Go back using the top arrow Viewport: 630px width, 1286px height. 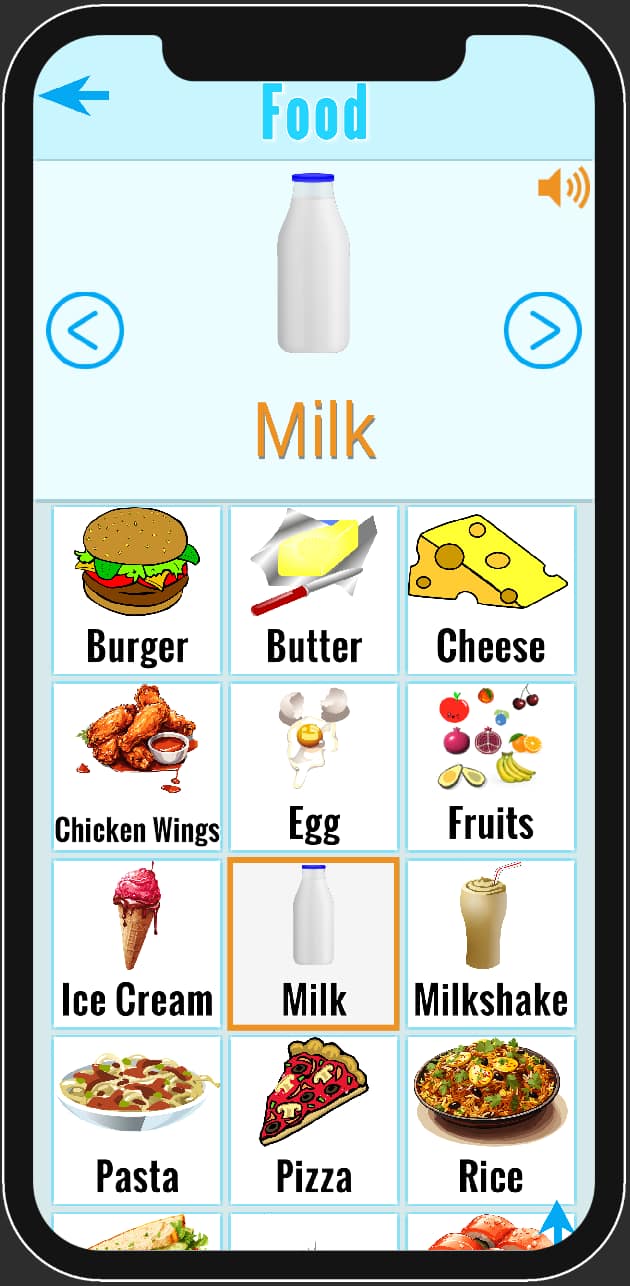tap(73, 96)
